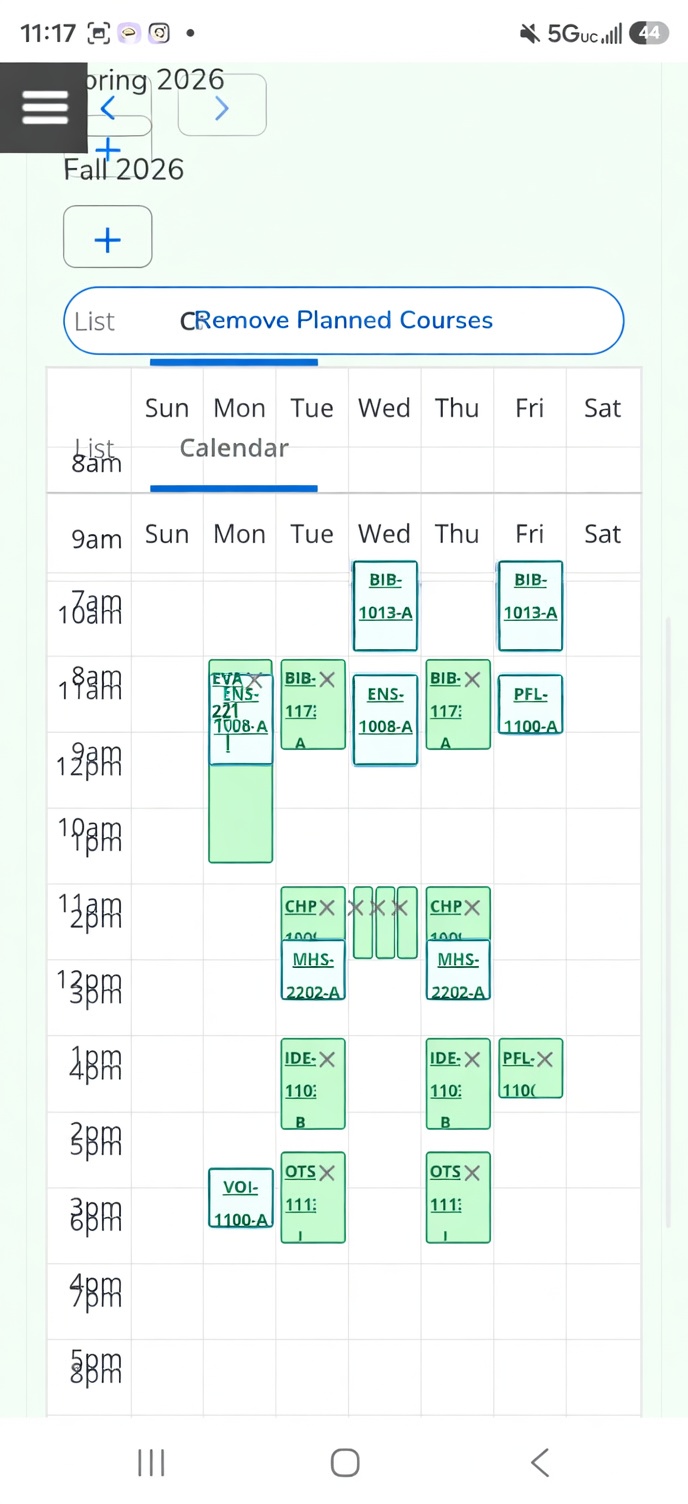Screen dimensions: 688x1504
Task: Go to the home screen
Action: 345,1463
